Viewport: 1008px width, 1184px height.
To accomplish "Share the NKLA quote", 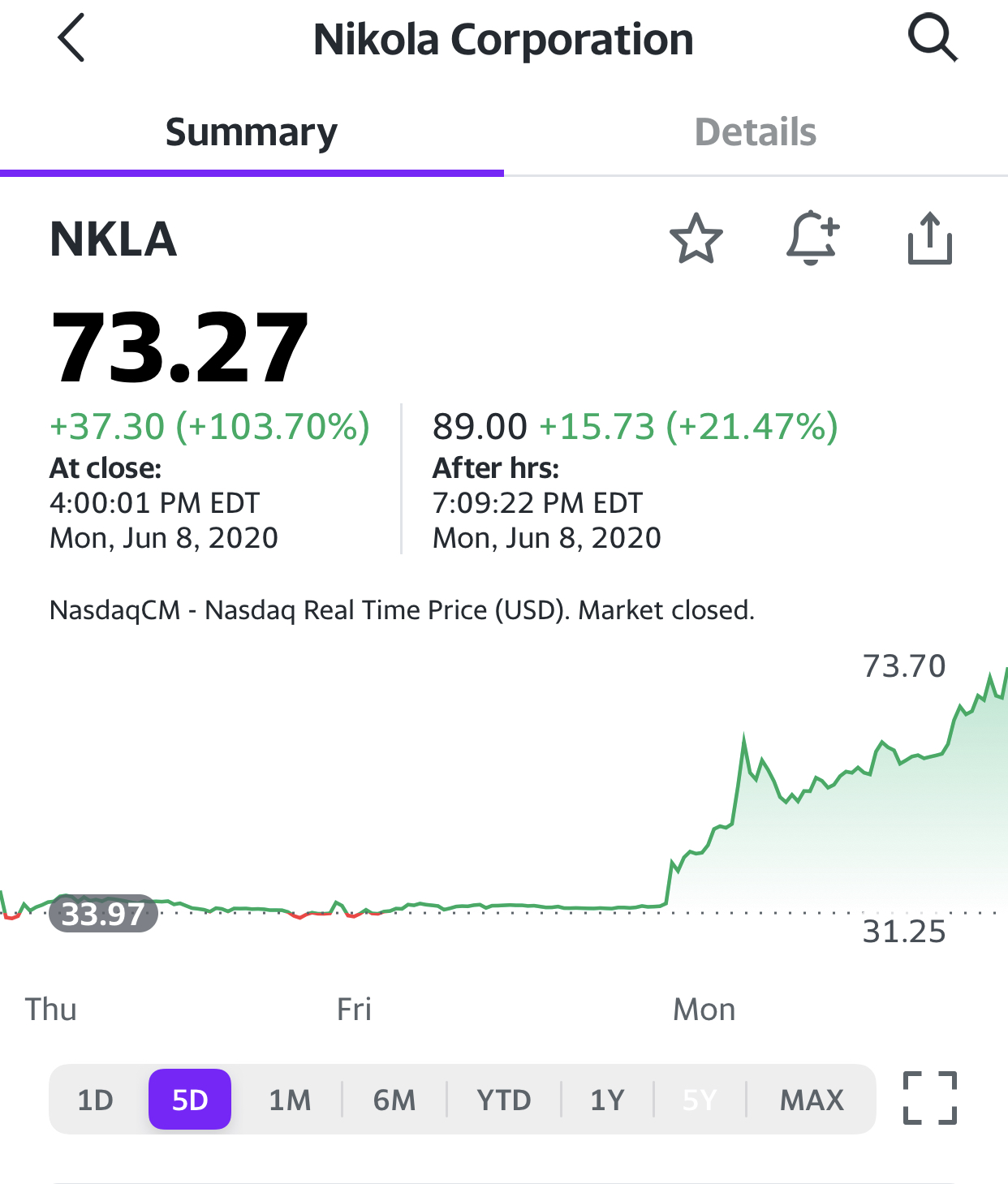I will pos(929,238).
